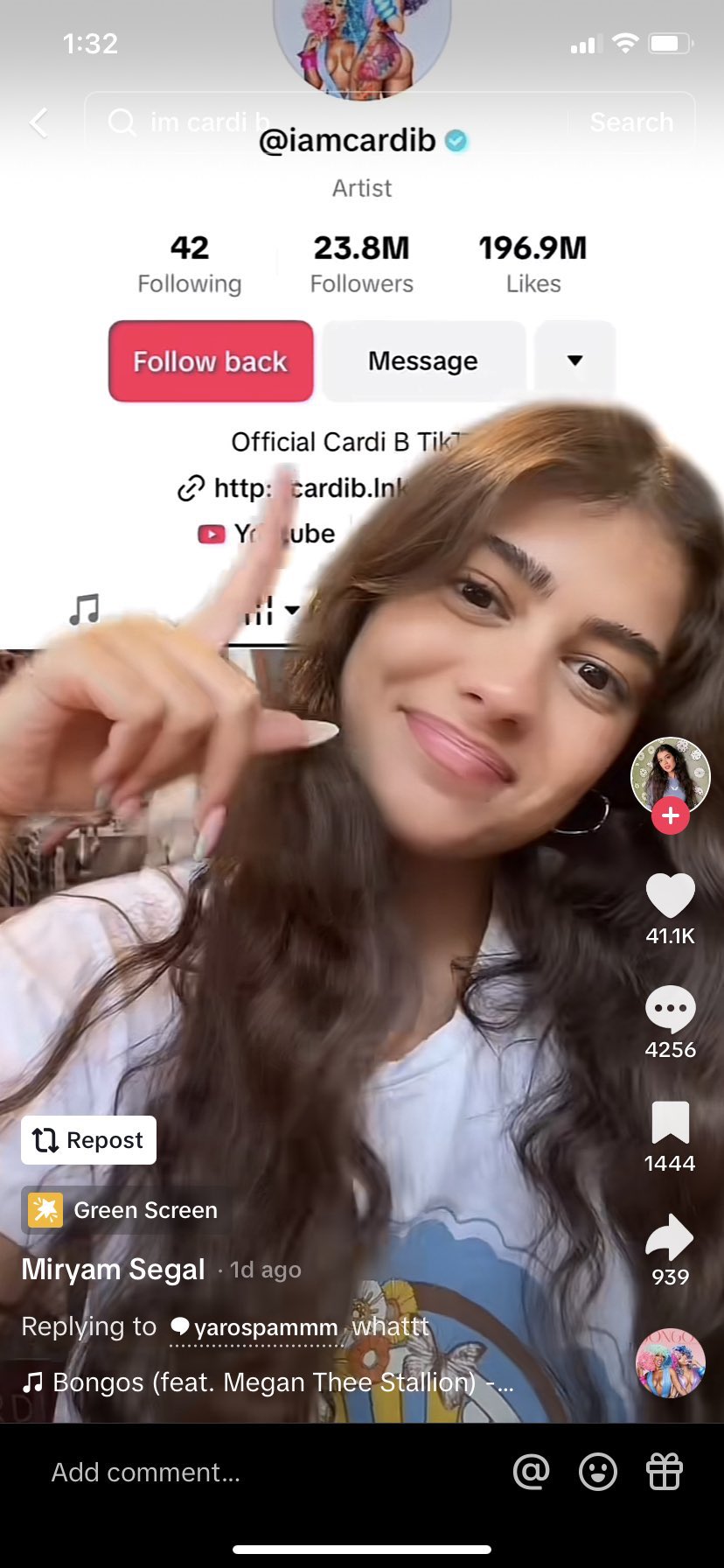Viewport: 724px width, 1568px height.
Task: Follow the creator with the plus button
Action: 671,816
